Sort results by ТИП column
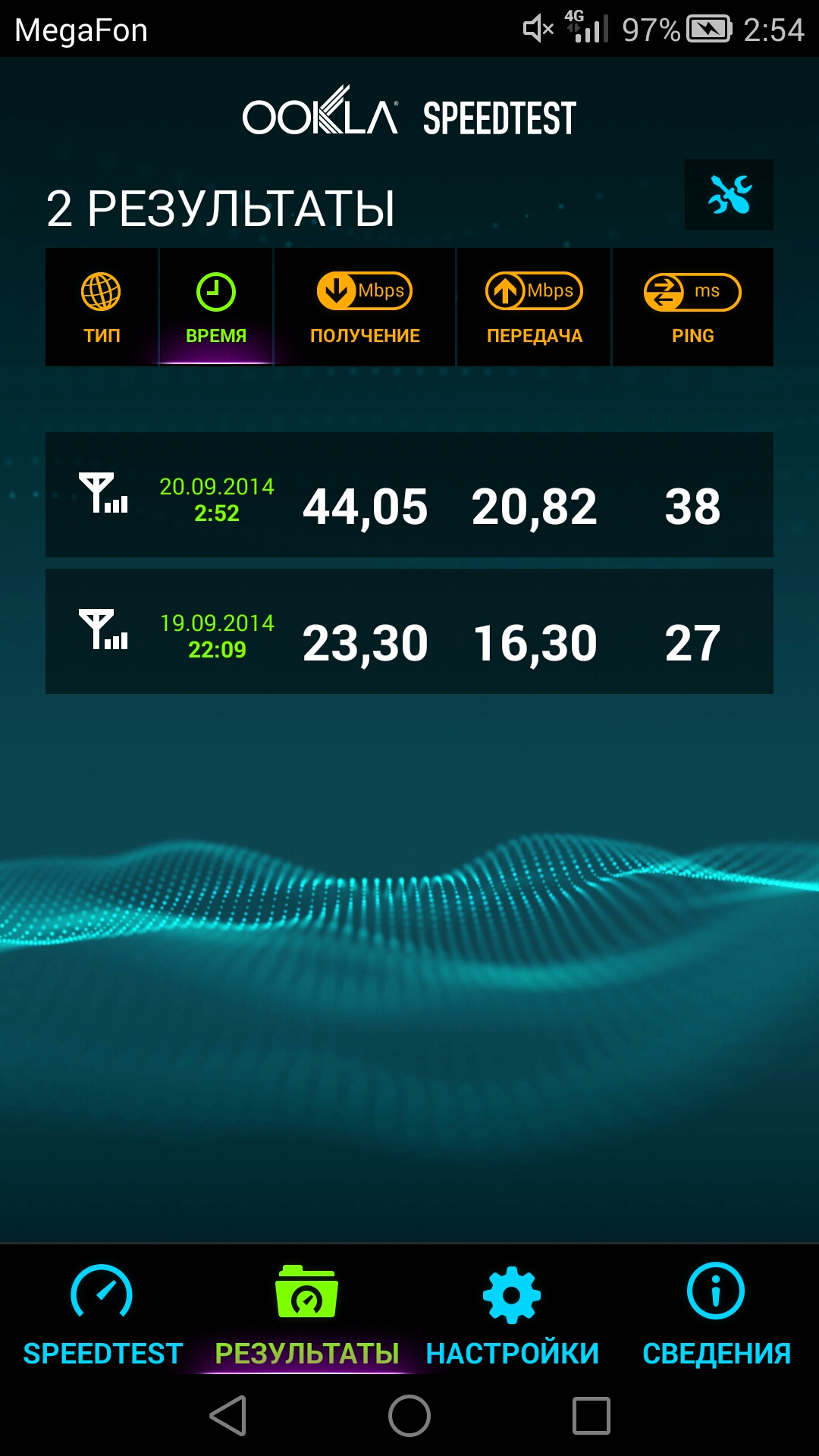The width and height of the screenshot is (819, 1456). (x=102, y=308)
